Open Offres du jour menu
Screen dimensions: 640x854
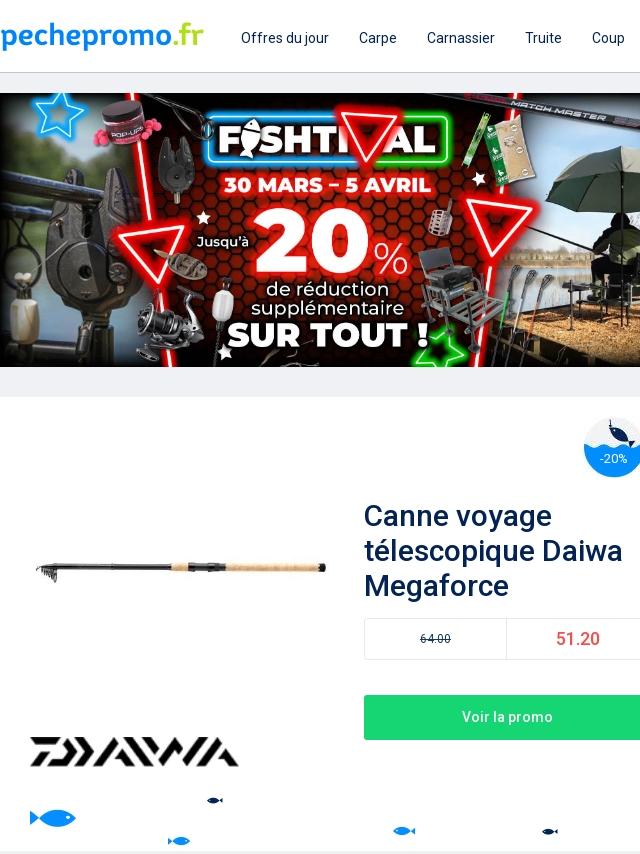[284, 38]
